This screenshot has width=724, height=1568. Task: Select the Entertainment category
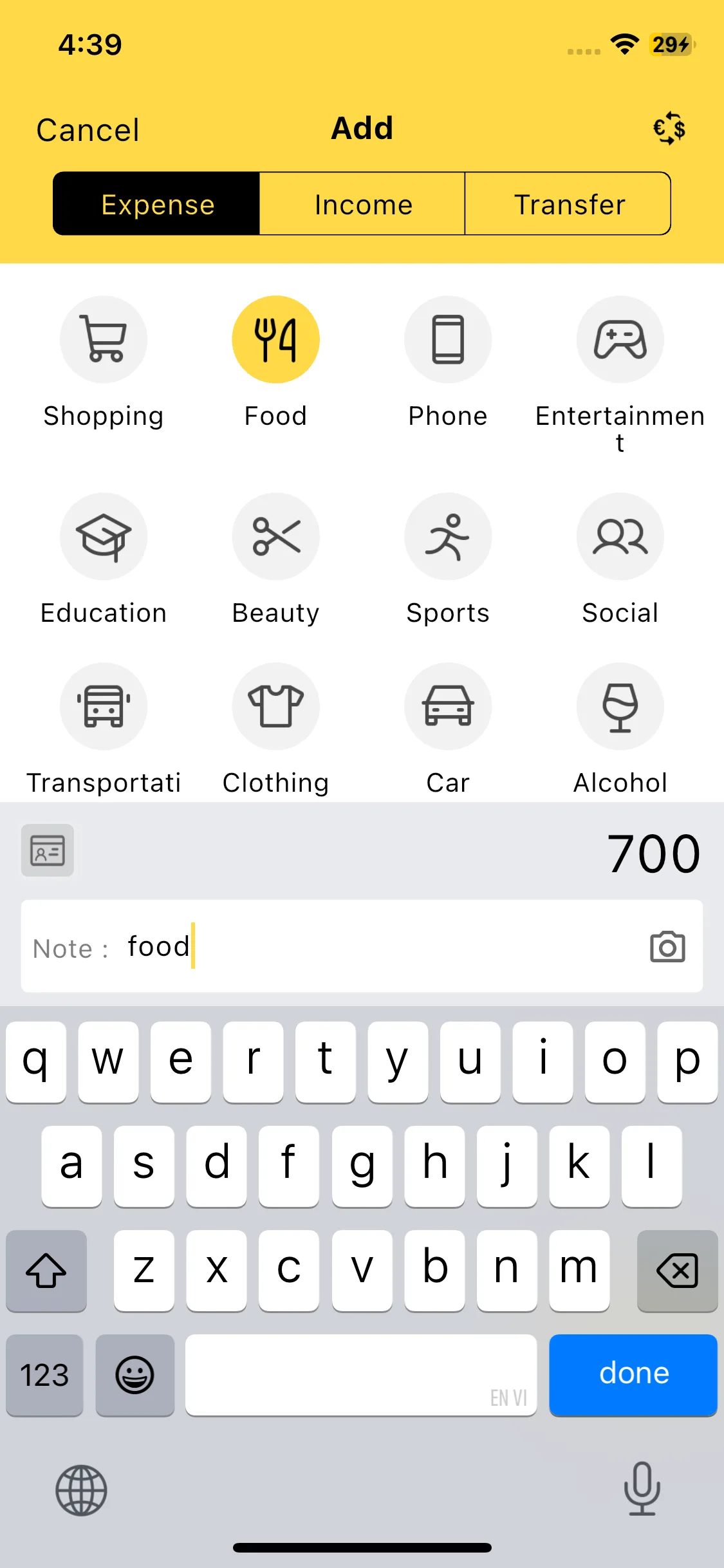pyautogui.click(x=620, y=340)
